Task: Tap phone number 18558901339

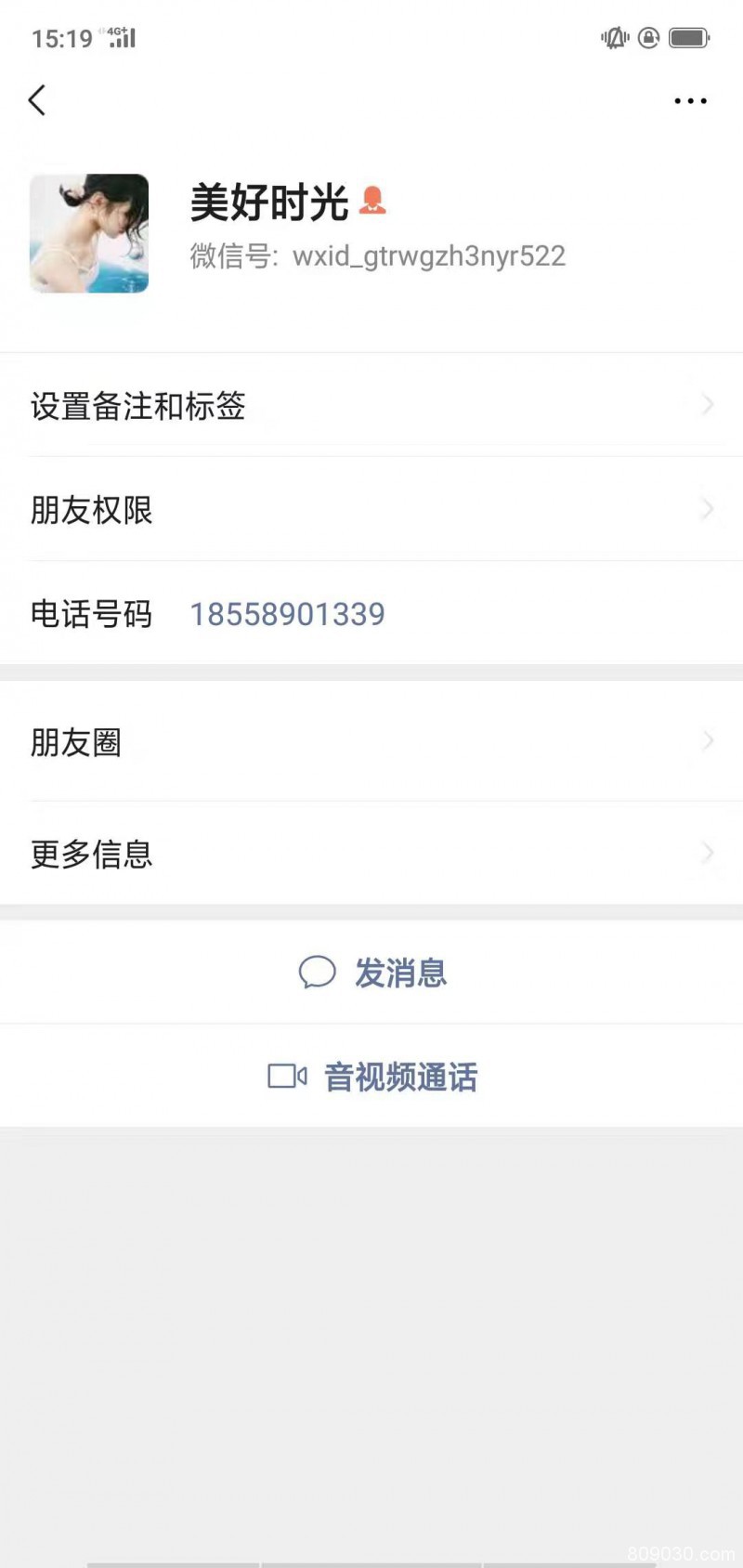Action: pos(287,614)
